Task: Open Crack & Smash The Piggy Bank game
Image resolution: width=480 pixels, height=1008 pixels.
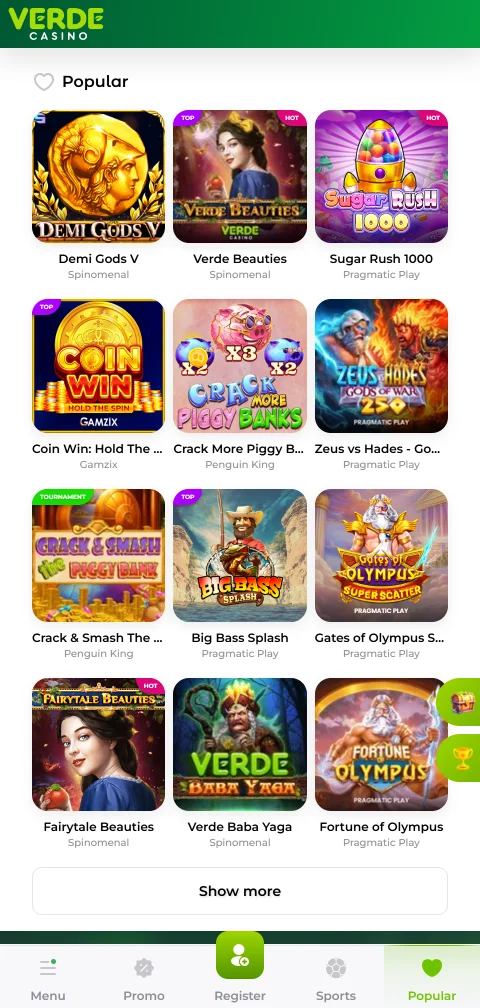Action: pos(98,555)
